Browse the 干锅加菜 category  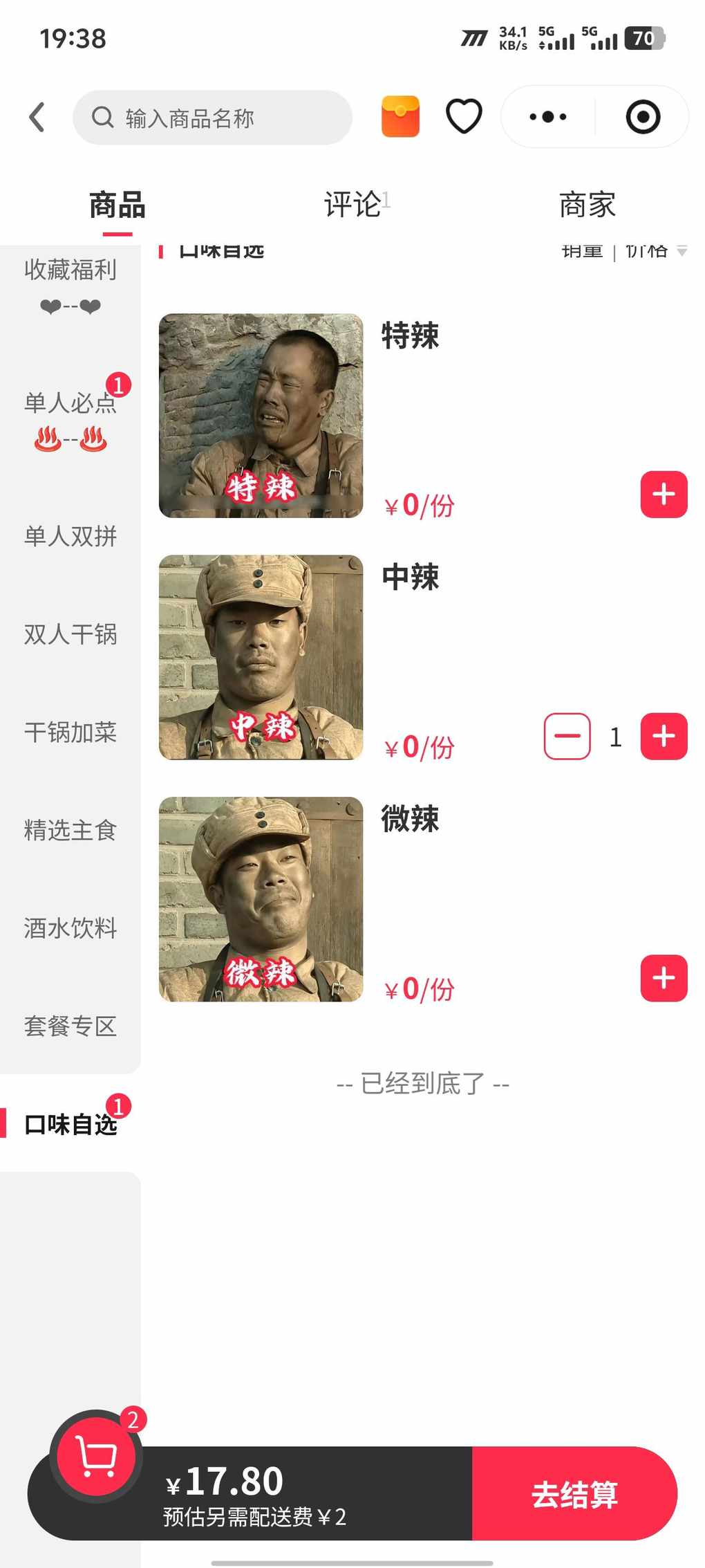[70, 732]
